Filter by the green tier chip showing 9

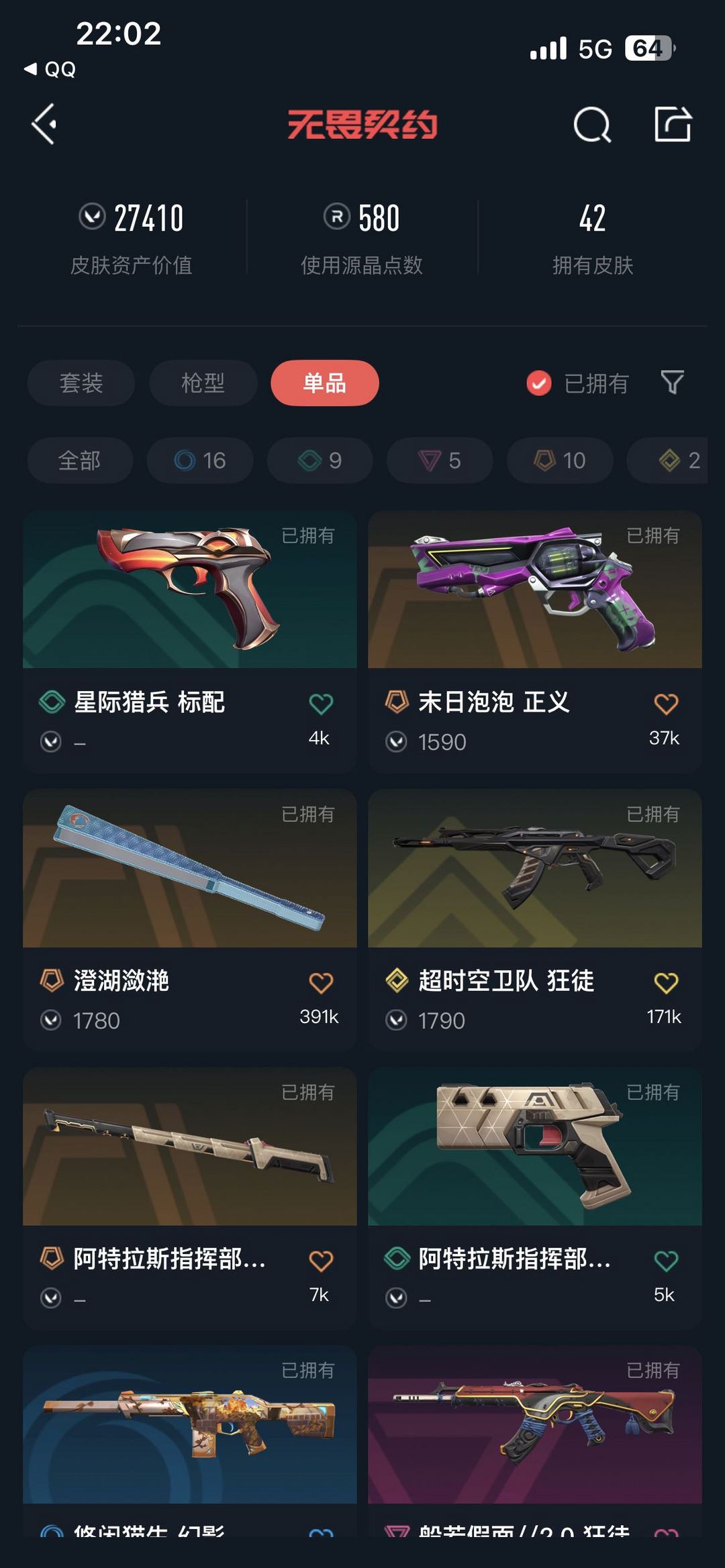click(320, 460)
